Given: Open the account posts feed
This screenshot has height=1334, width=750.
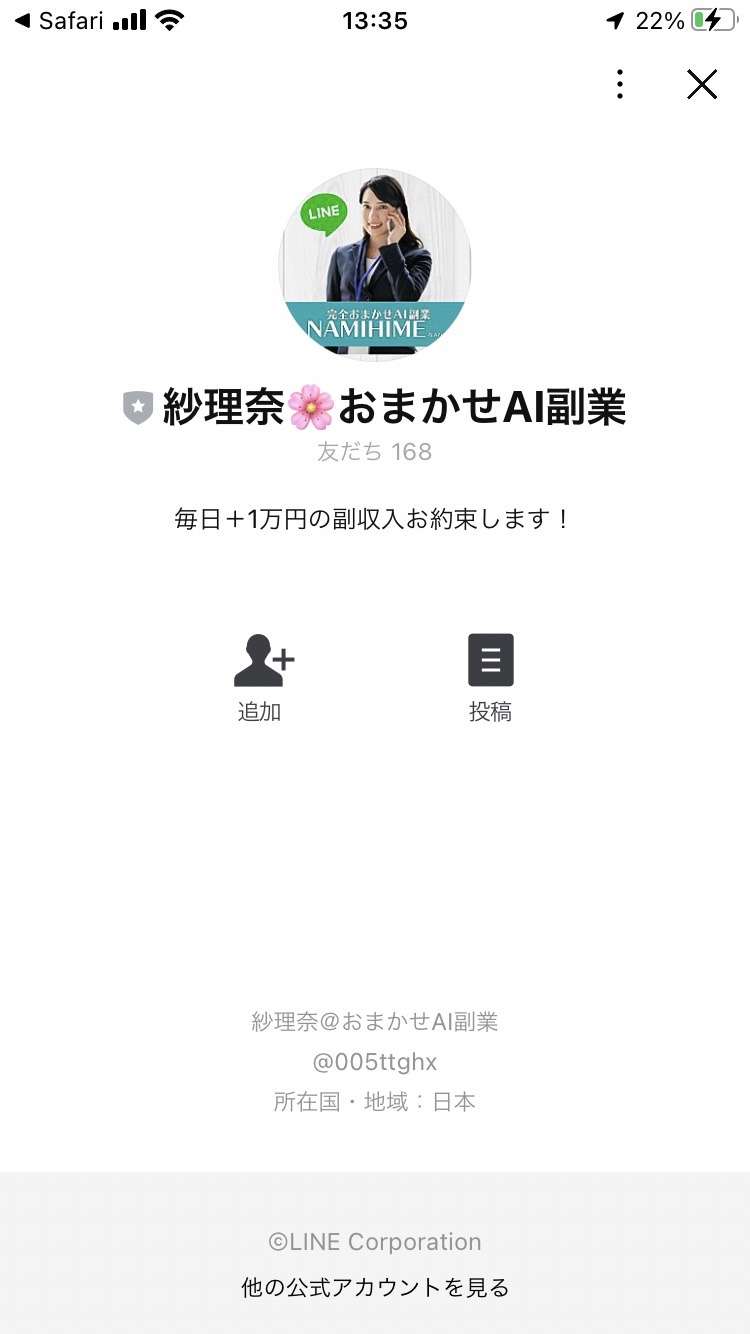Looking at the screenshot, I should [490, 675].
